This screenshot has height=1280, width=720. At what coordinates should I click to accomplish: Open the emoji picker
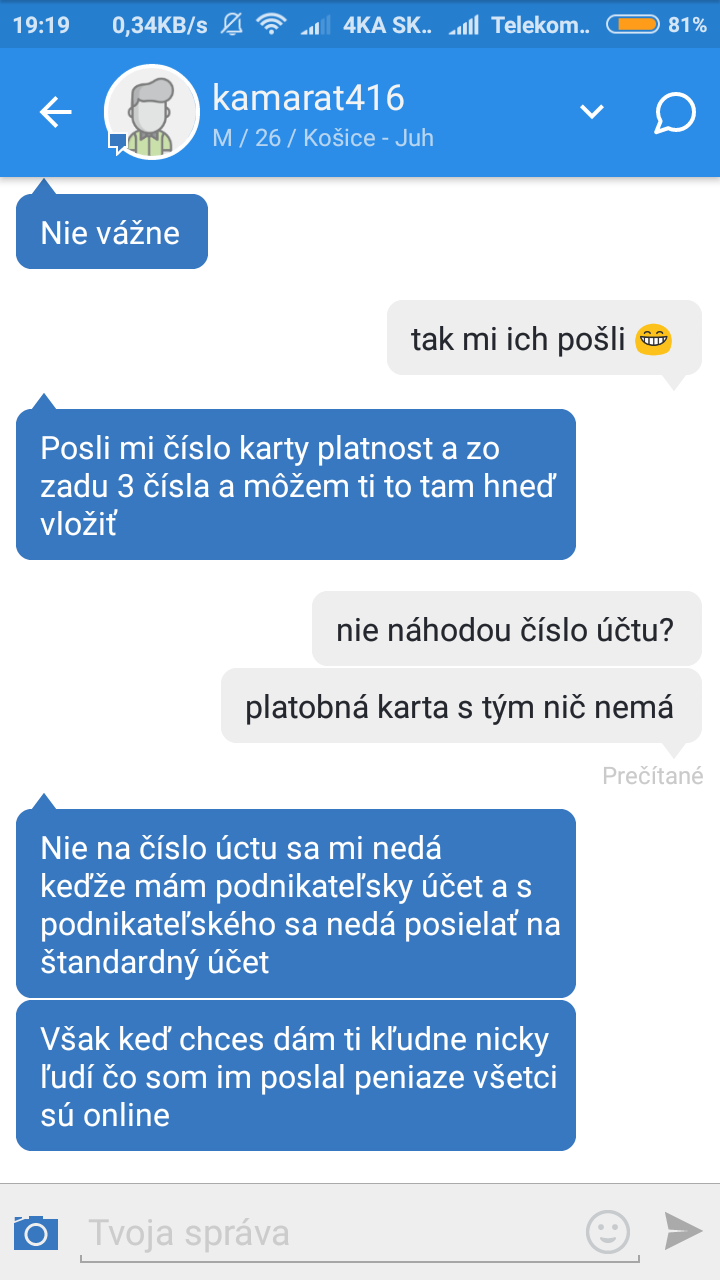coord(607,1232)
